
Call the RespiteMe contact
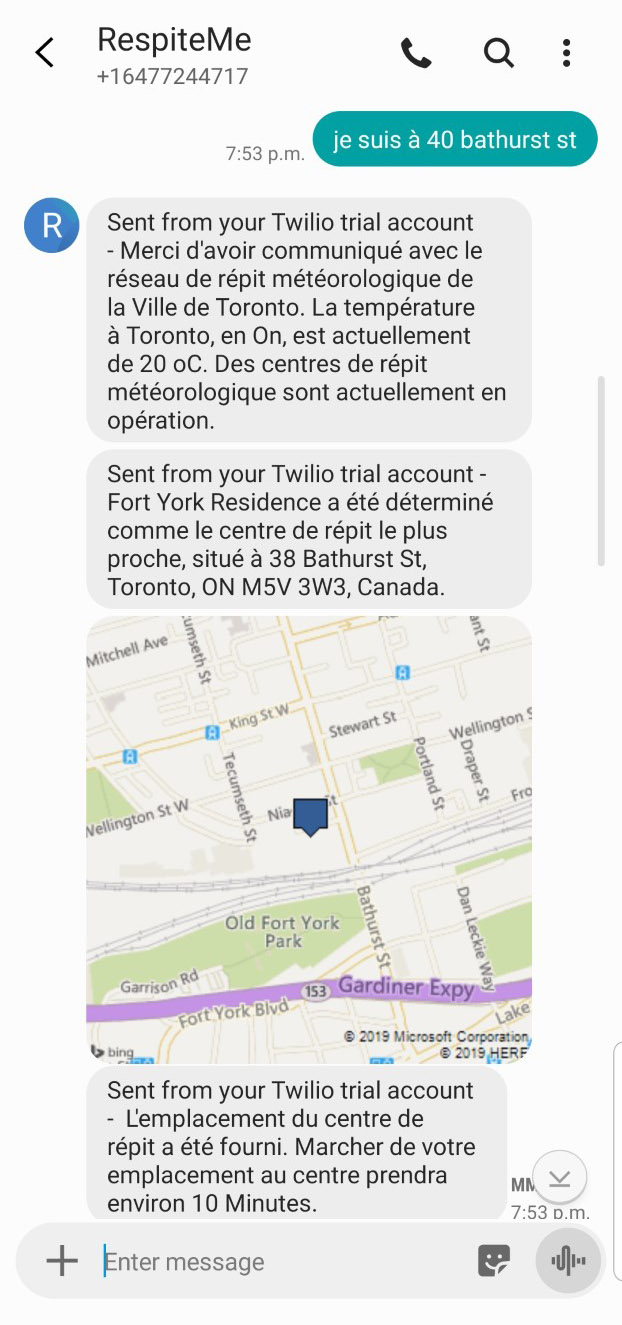click(416, 53)
